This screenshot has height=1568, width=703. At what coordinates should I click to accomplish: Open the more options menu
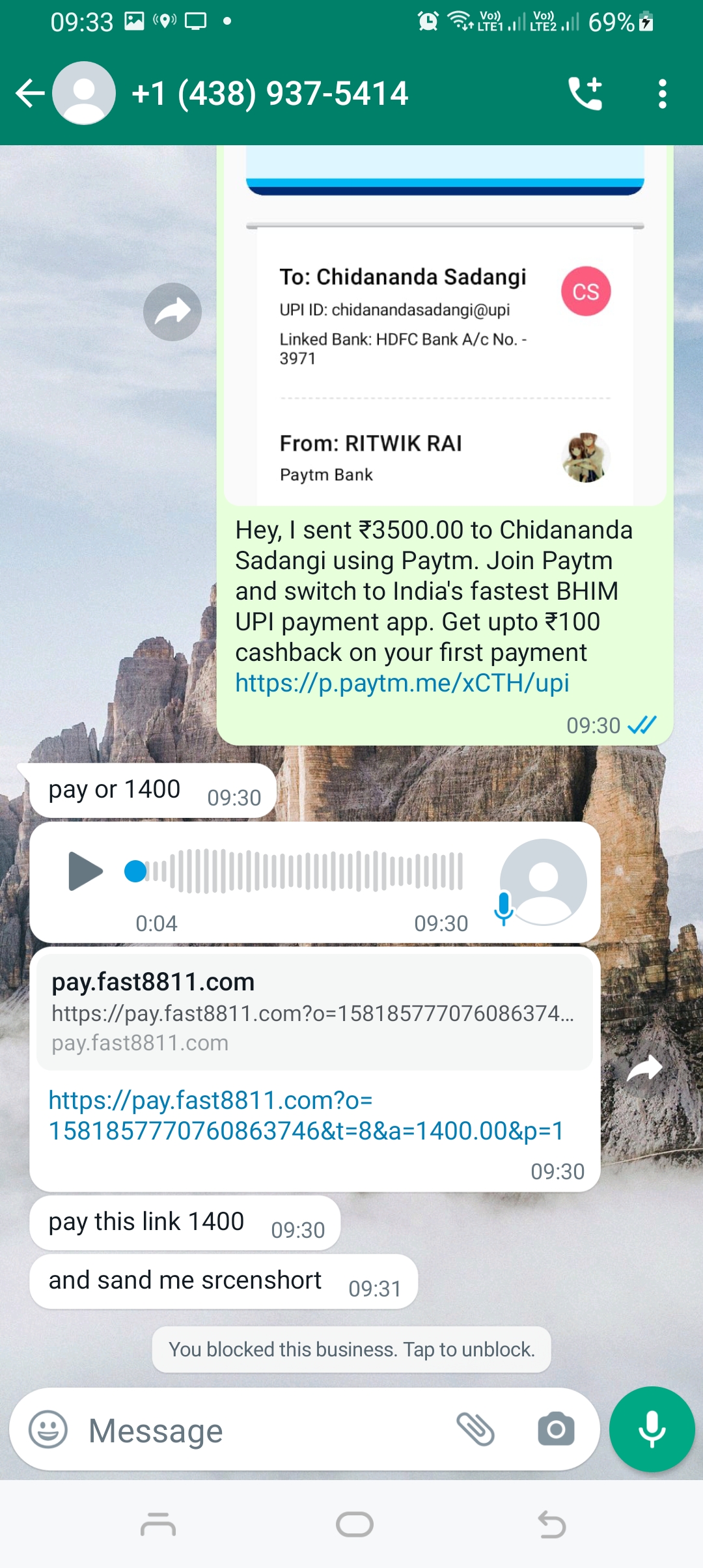662,93
